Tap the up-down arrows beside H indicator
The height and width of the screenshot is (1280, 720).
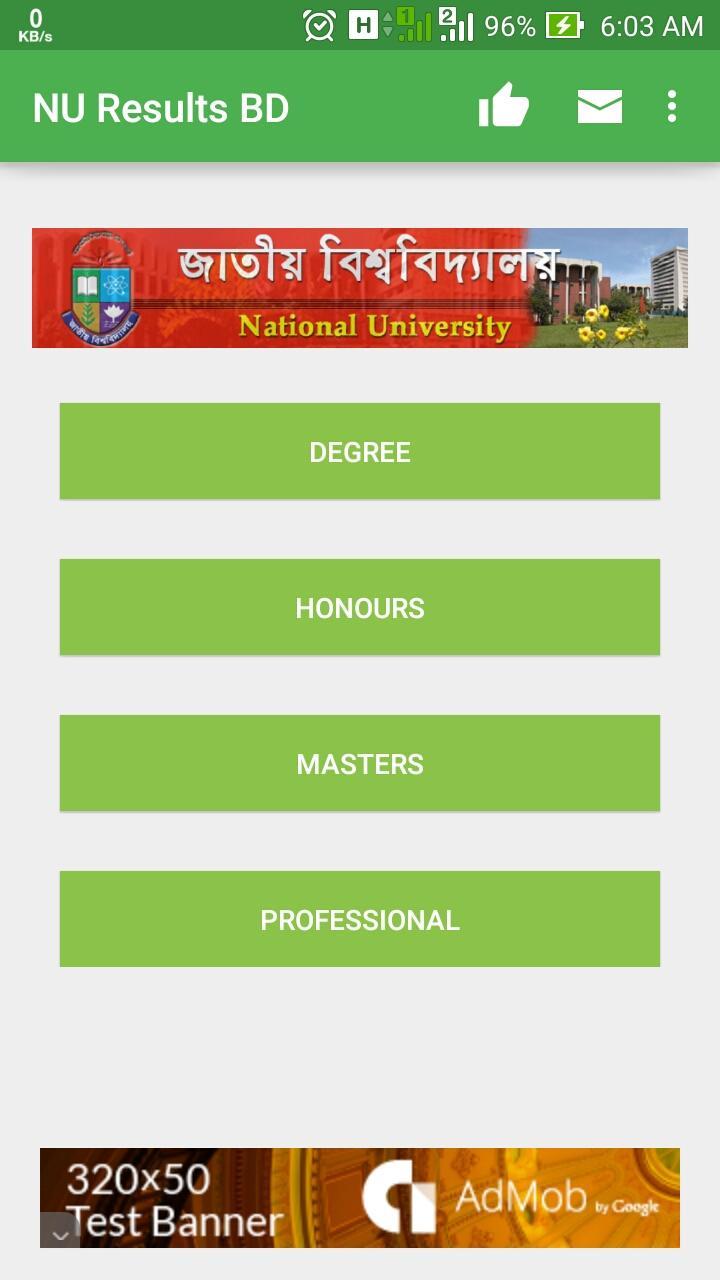point(390,26)
